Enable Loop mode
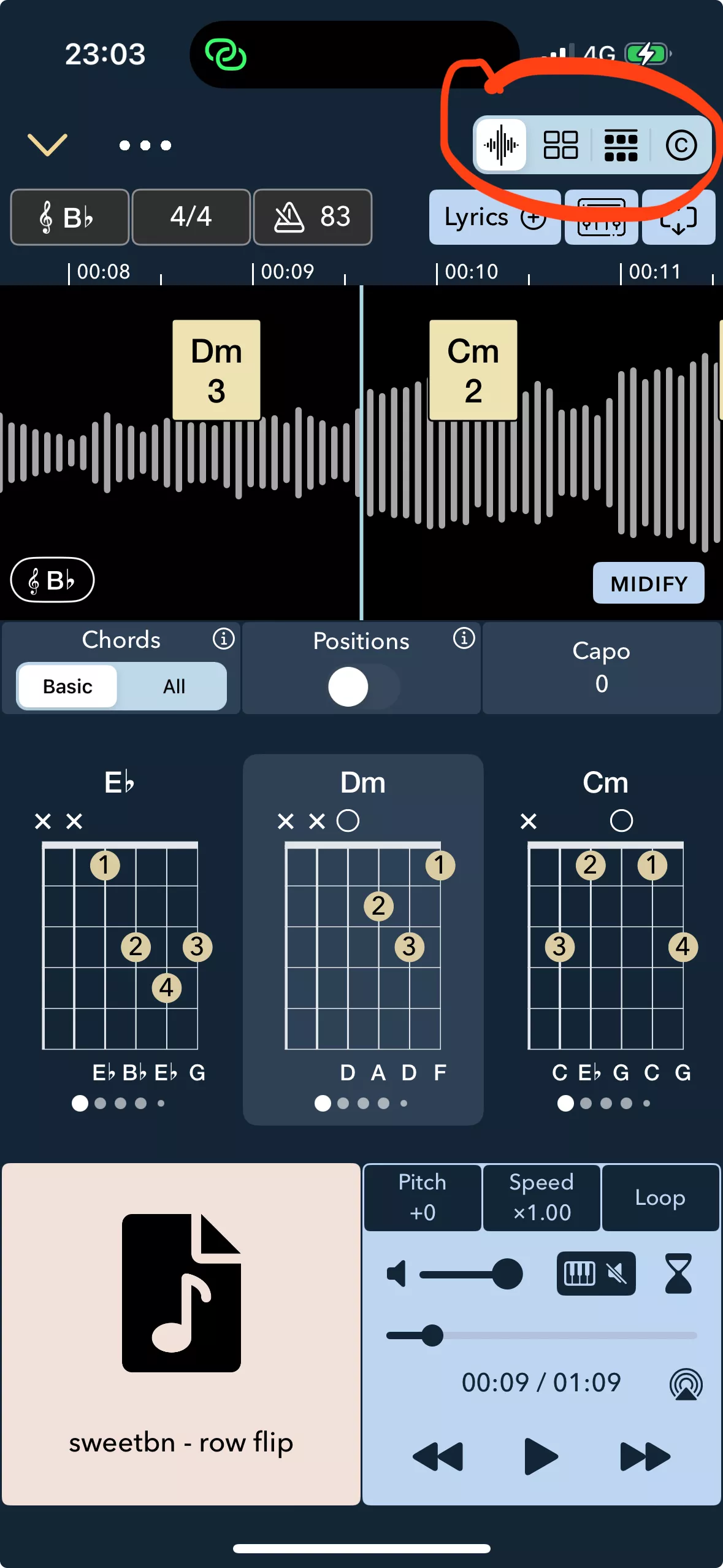The height and width of the screenshot is (1568, 723). pyautogui.click(x=660, y=1197)
